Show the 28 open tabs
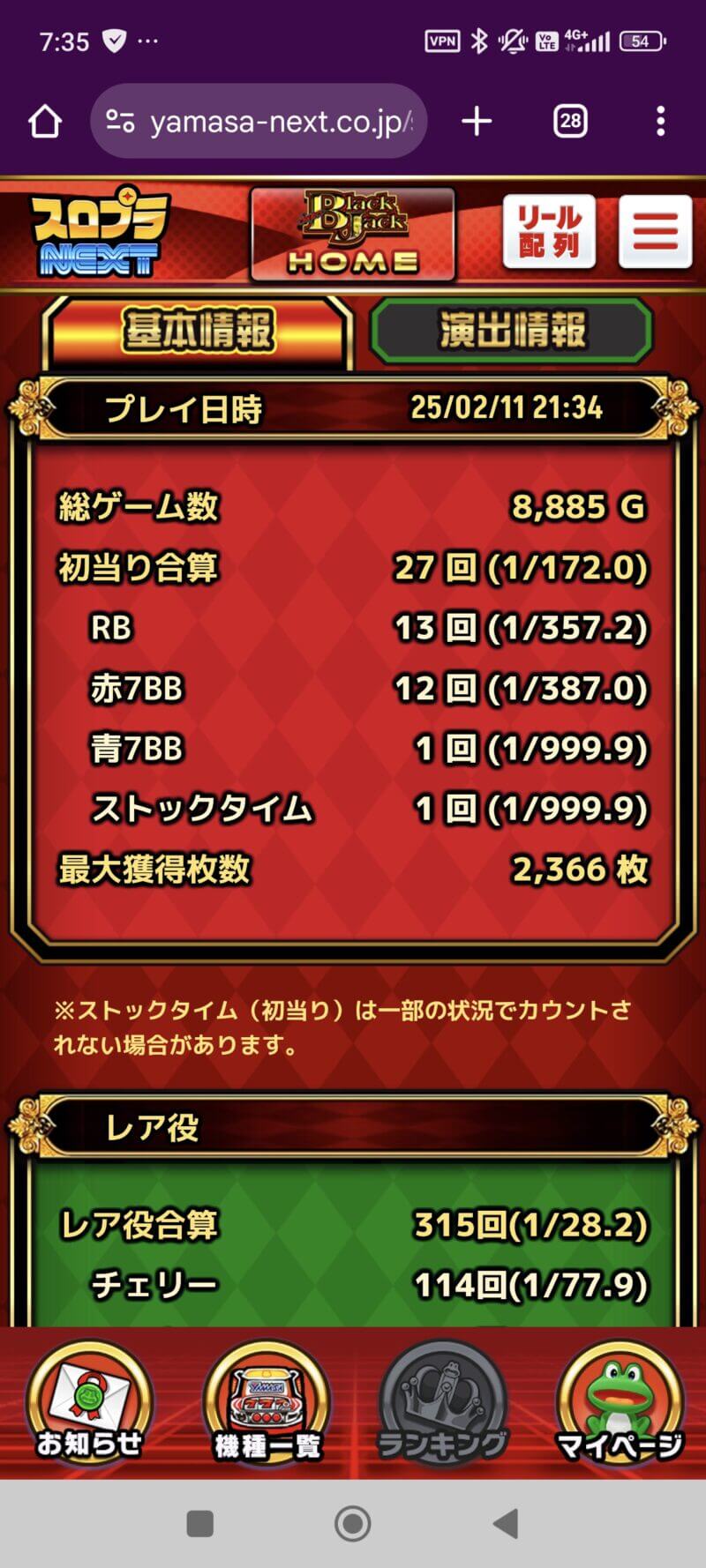Viewport: 706px width, 1568px height. [571, 121]
